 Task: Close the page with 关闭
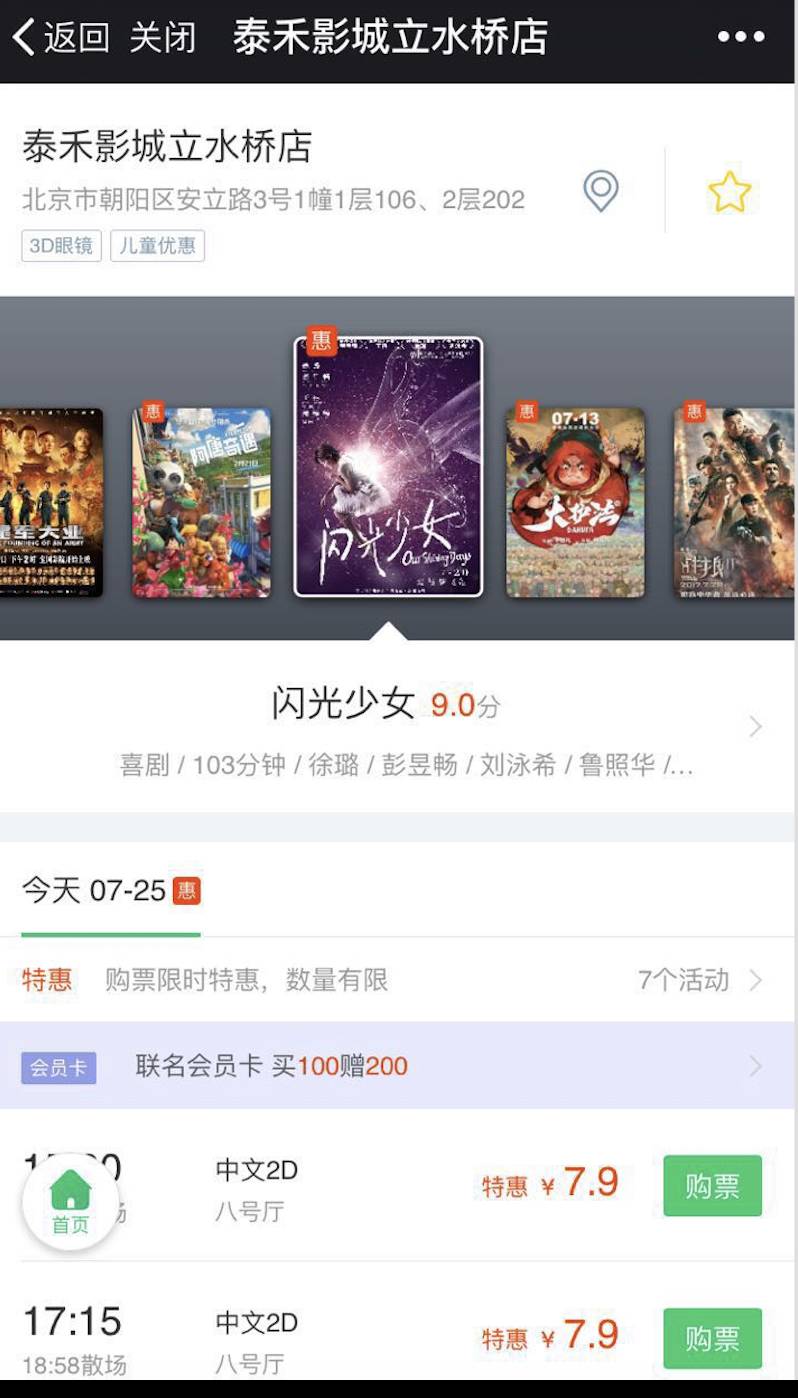162,38
